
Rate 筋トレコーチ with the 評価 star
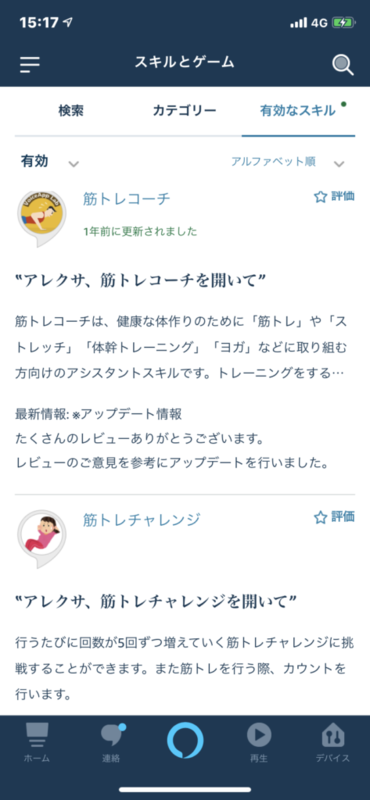[x=334, y=196]
